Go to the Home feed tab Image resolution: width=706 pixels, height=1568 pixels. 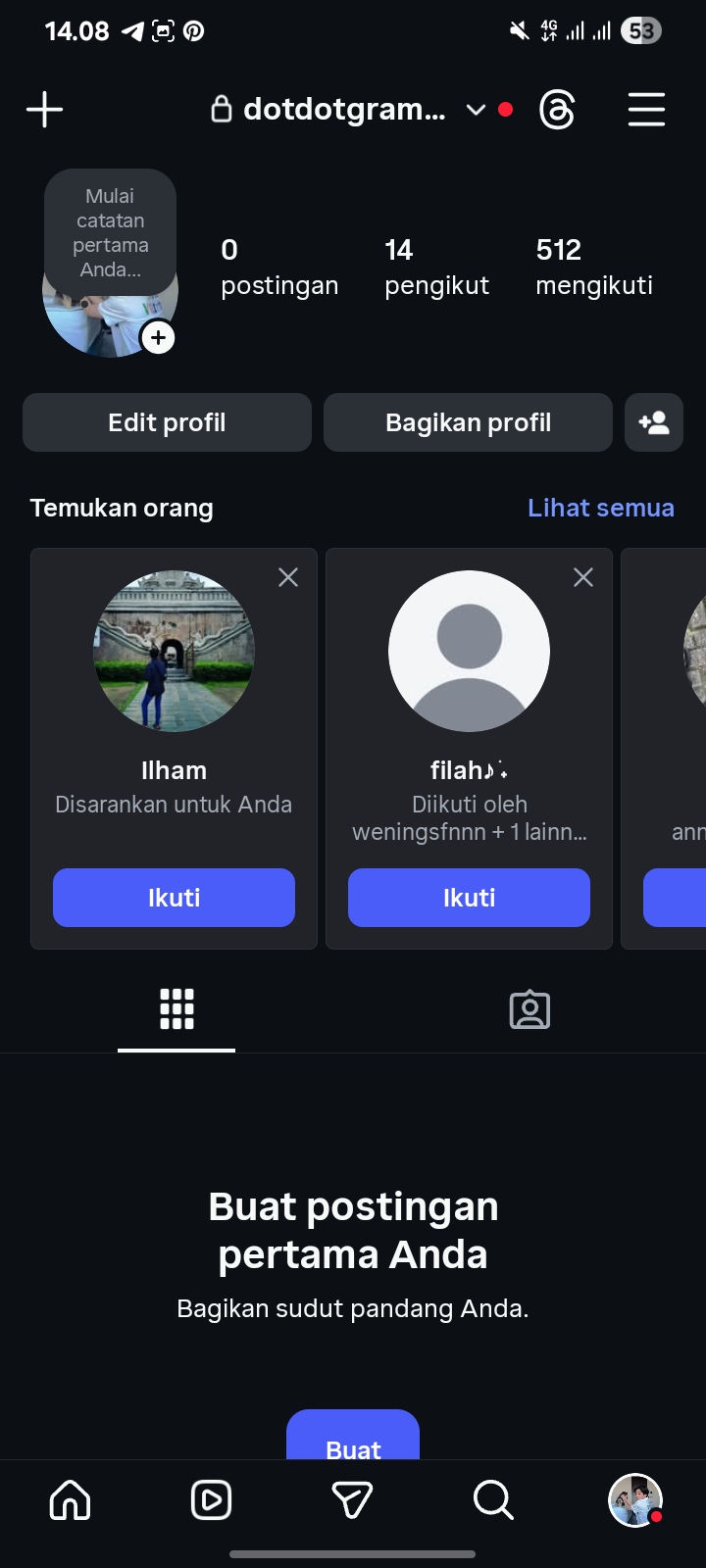(x=71, y=1499)
